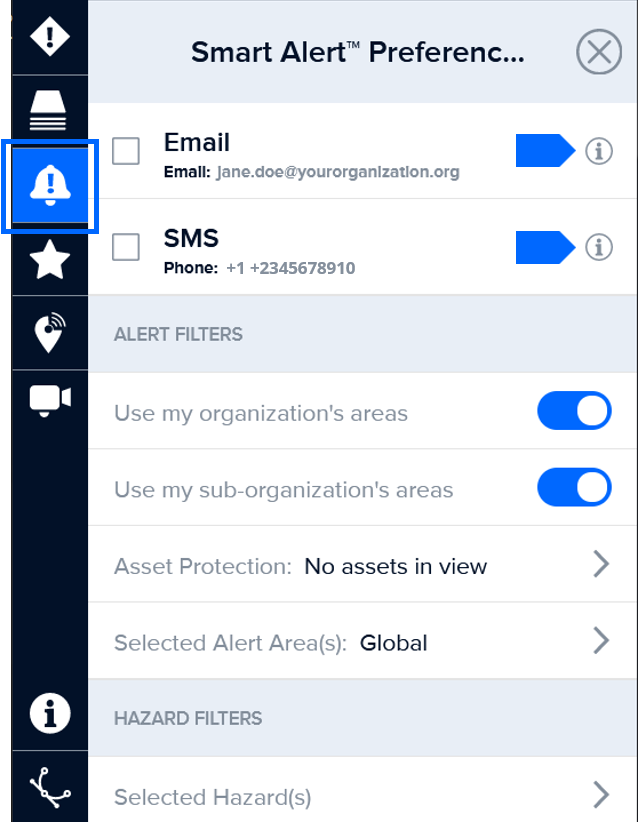This screenshot has height=822, width=638.
Task: Open the hazards warning sidebar icon
Action: point(49,37)
